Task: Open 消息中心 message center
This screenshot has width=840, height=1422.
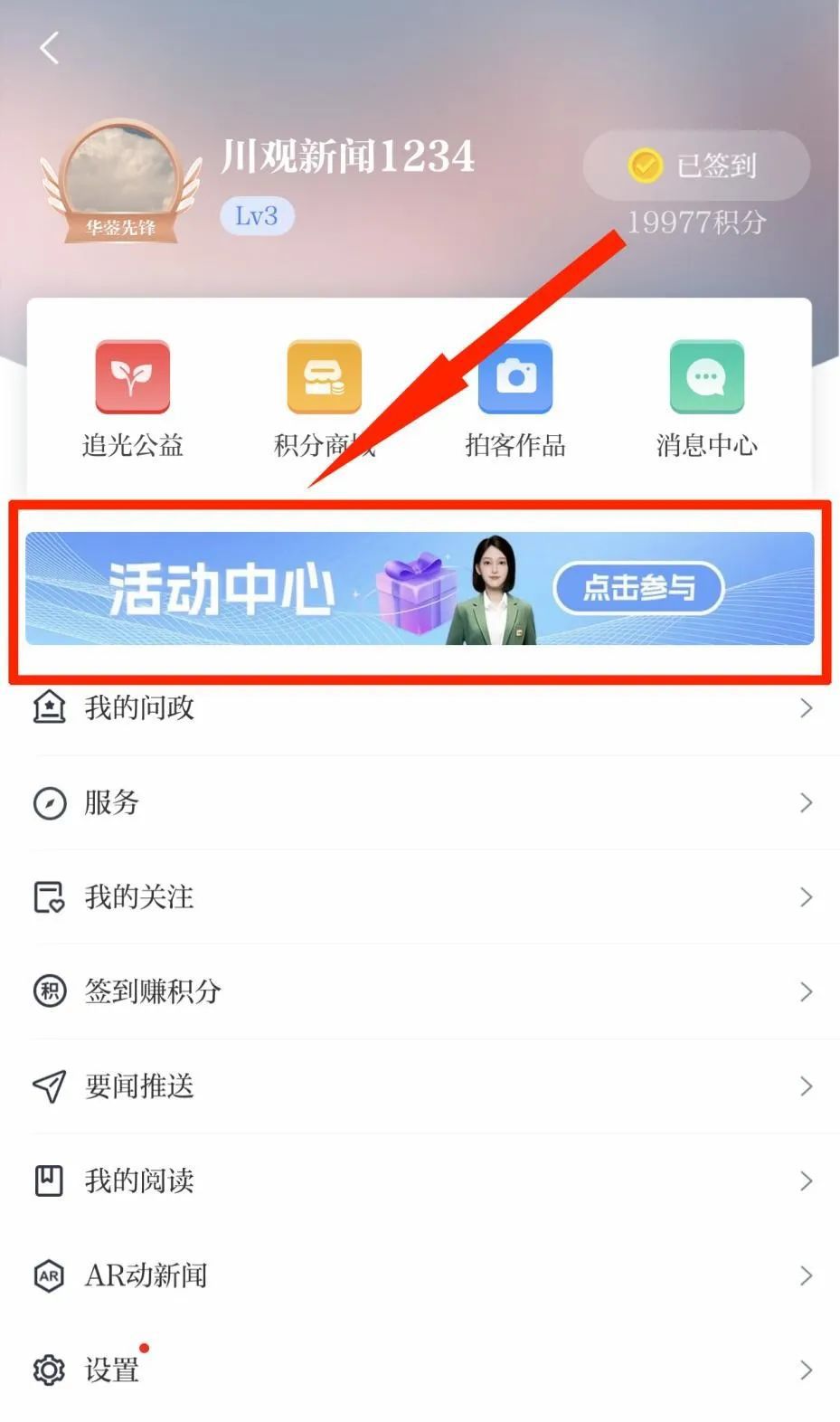Action: [706, 398]
